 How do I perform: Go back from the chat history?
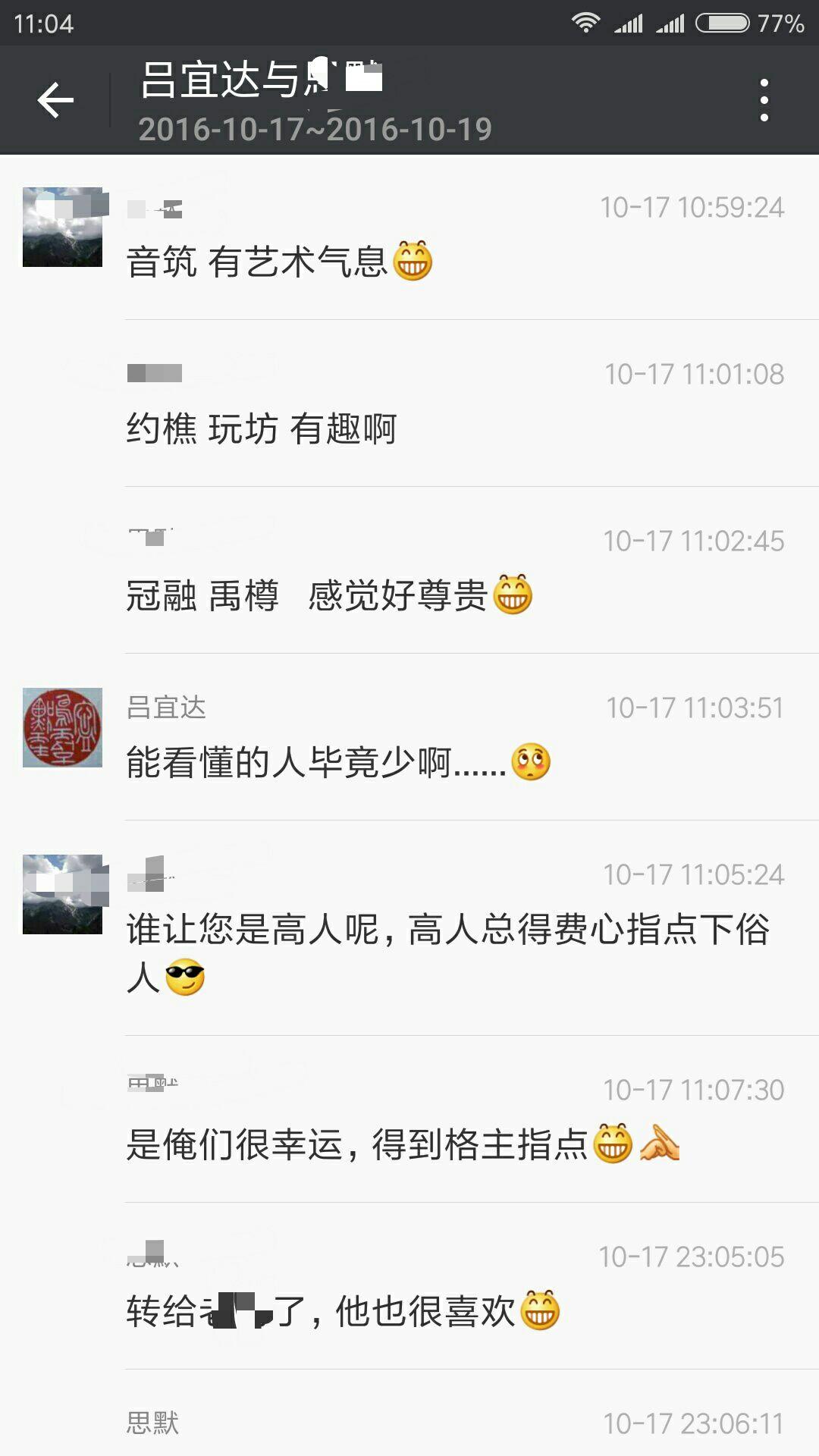(55, 101)
